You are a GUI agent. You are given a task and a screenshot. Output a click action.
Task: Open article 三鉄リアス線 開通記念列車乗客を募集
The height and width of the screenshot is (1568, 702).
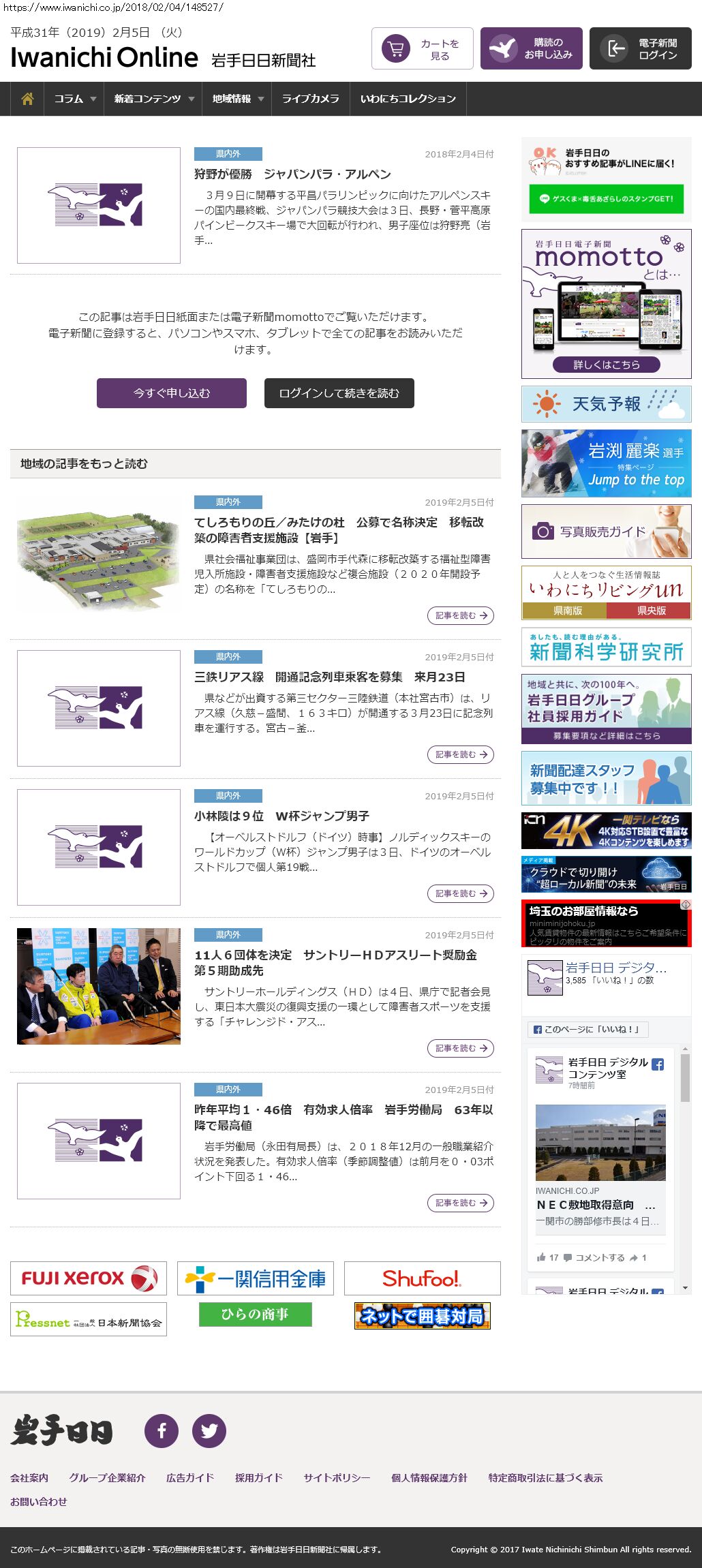(x=329, y=677)
